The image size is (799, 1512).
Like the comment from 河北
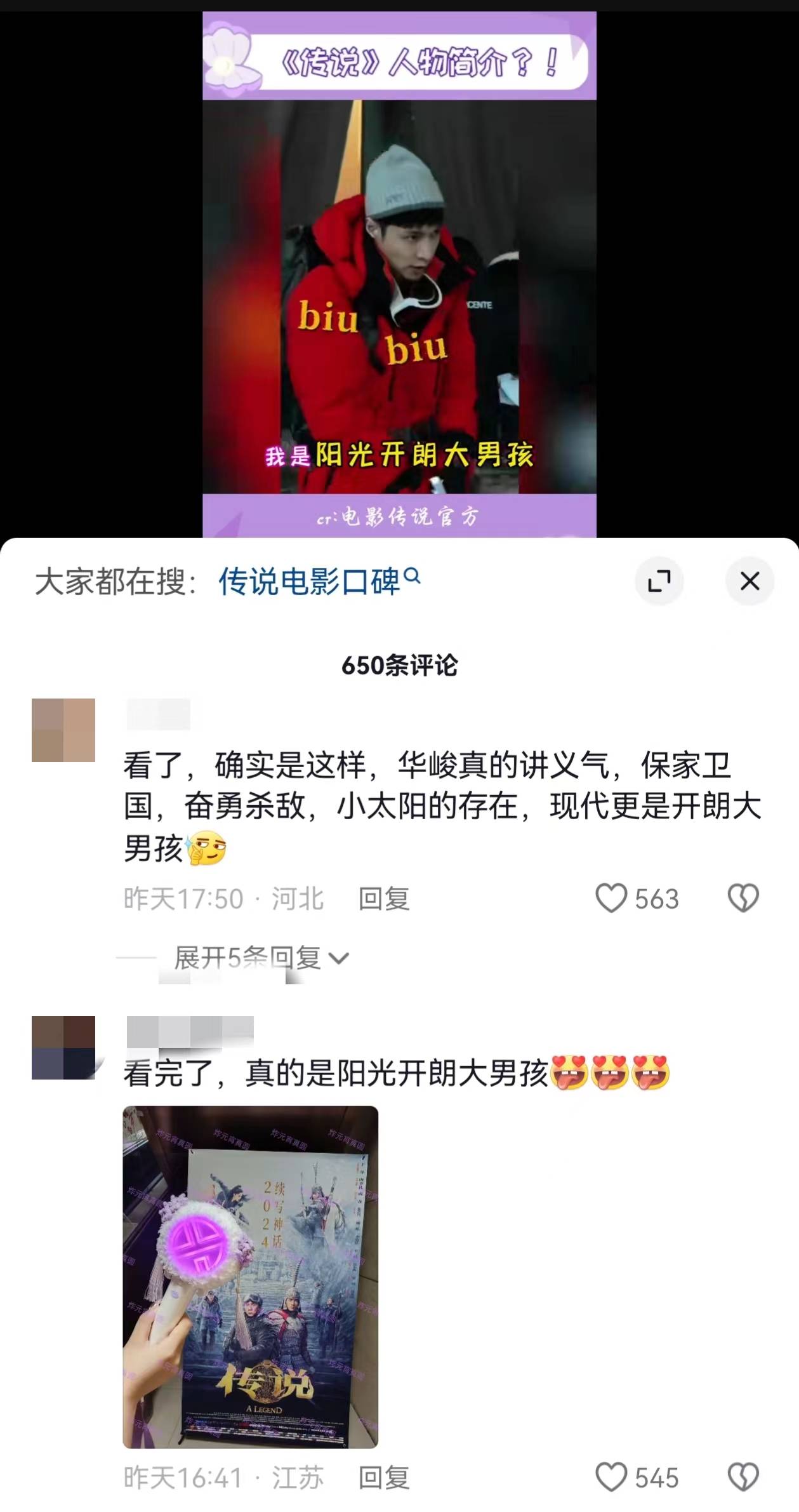point(611,899)
